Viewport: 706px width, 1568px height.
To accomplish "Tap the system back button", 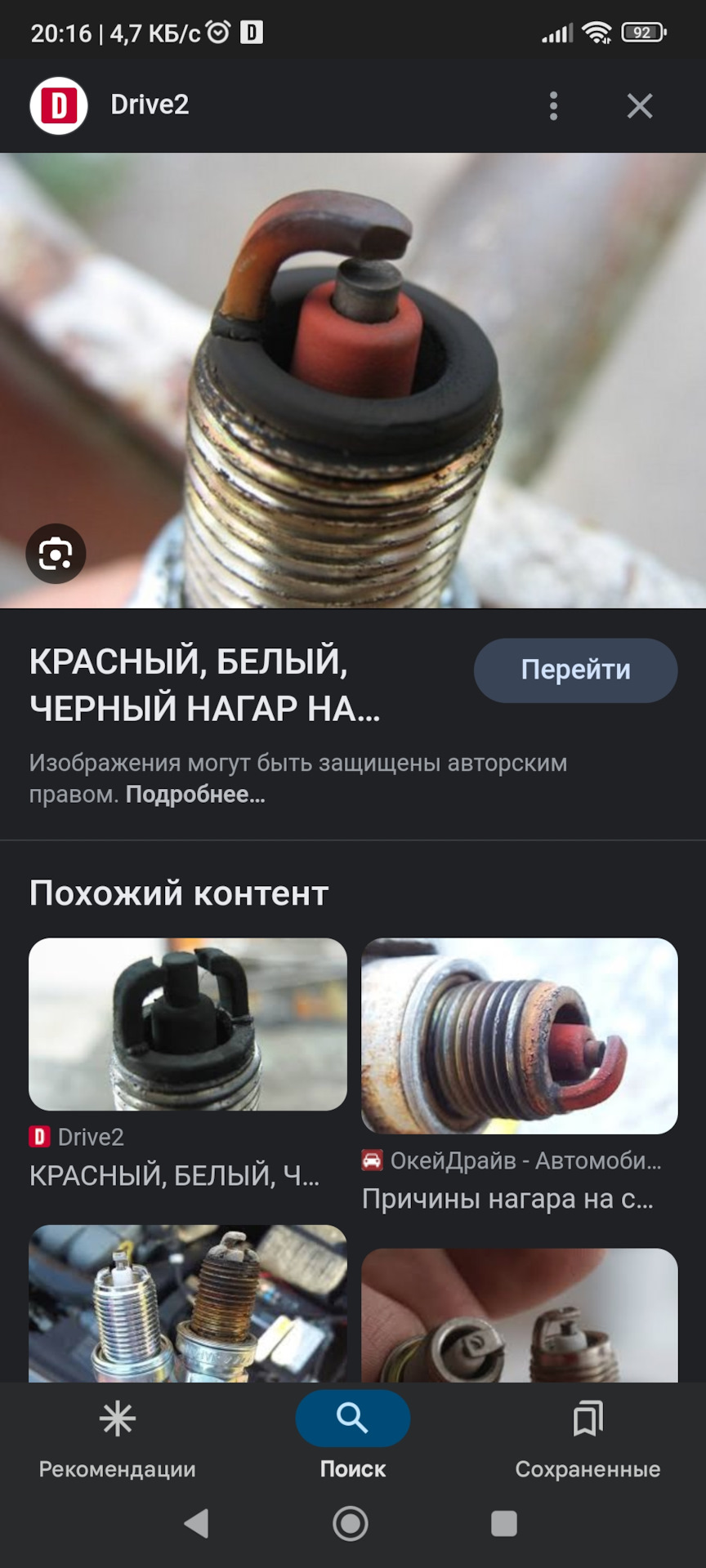I will pos(197,1524).
